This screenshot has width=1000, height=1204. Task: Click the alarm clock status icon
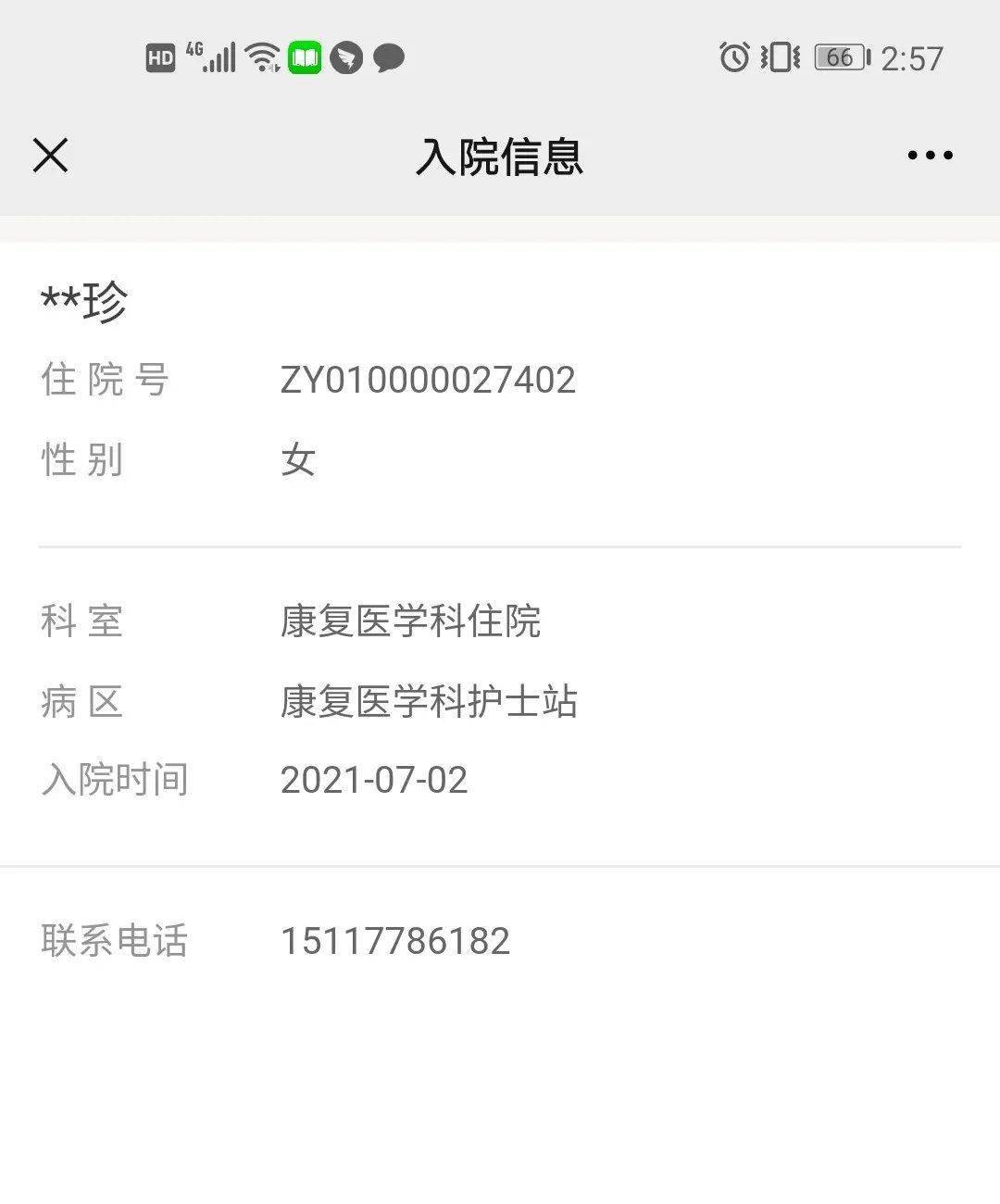coord(733,57)
